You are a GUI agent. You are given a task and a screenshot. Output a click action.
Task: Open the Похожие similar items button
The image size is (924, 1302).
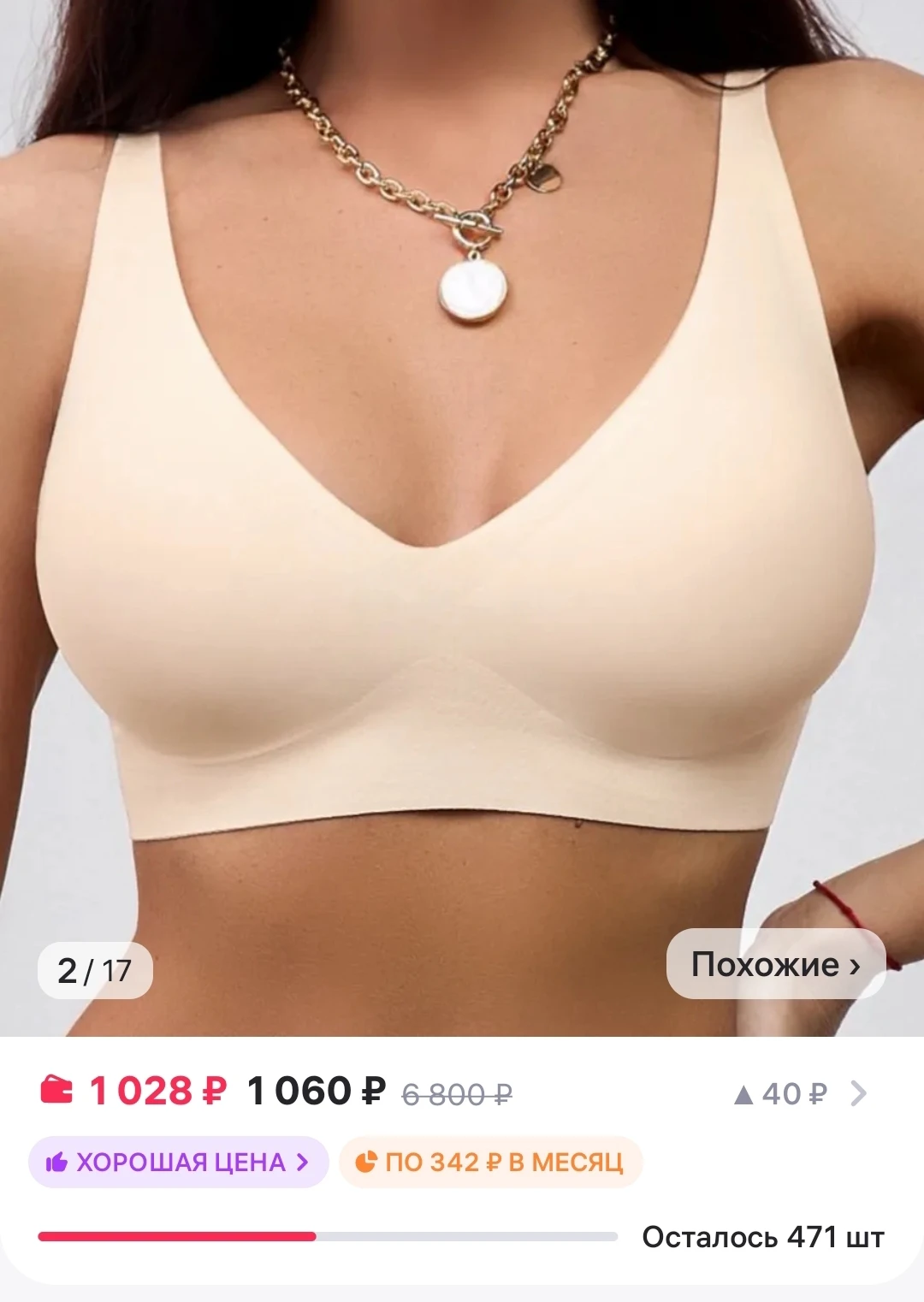pos(775,964)
